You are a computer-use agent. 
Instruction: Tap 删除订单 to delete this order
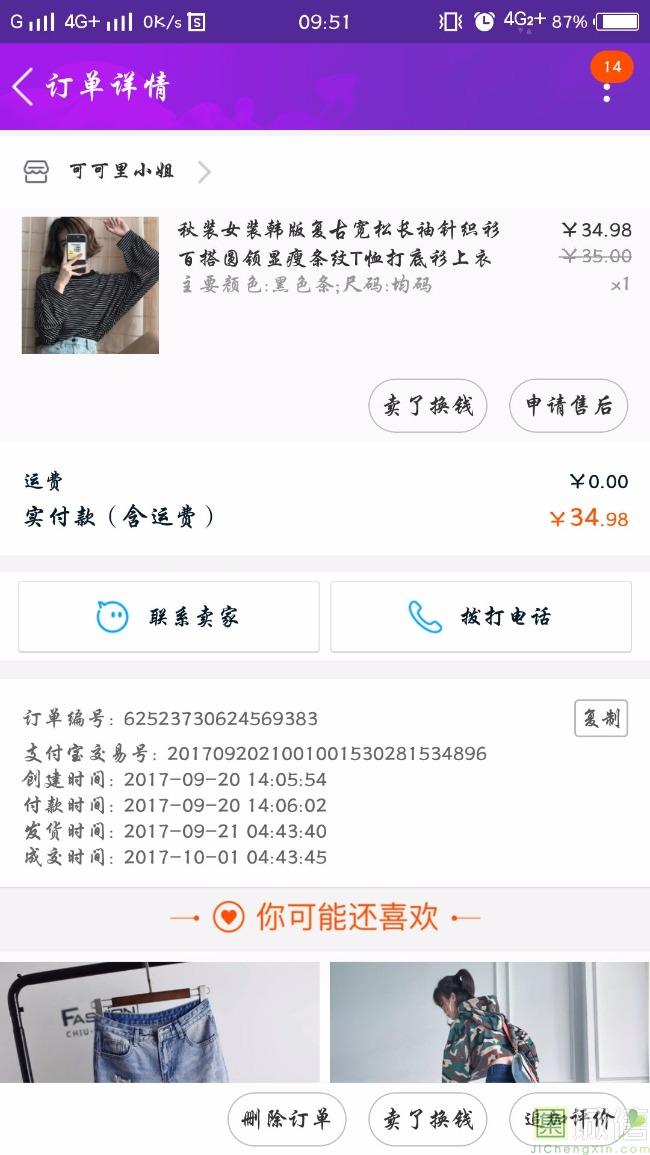click(x=287, y=1119)
